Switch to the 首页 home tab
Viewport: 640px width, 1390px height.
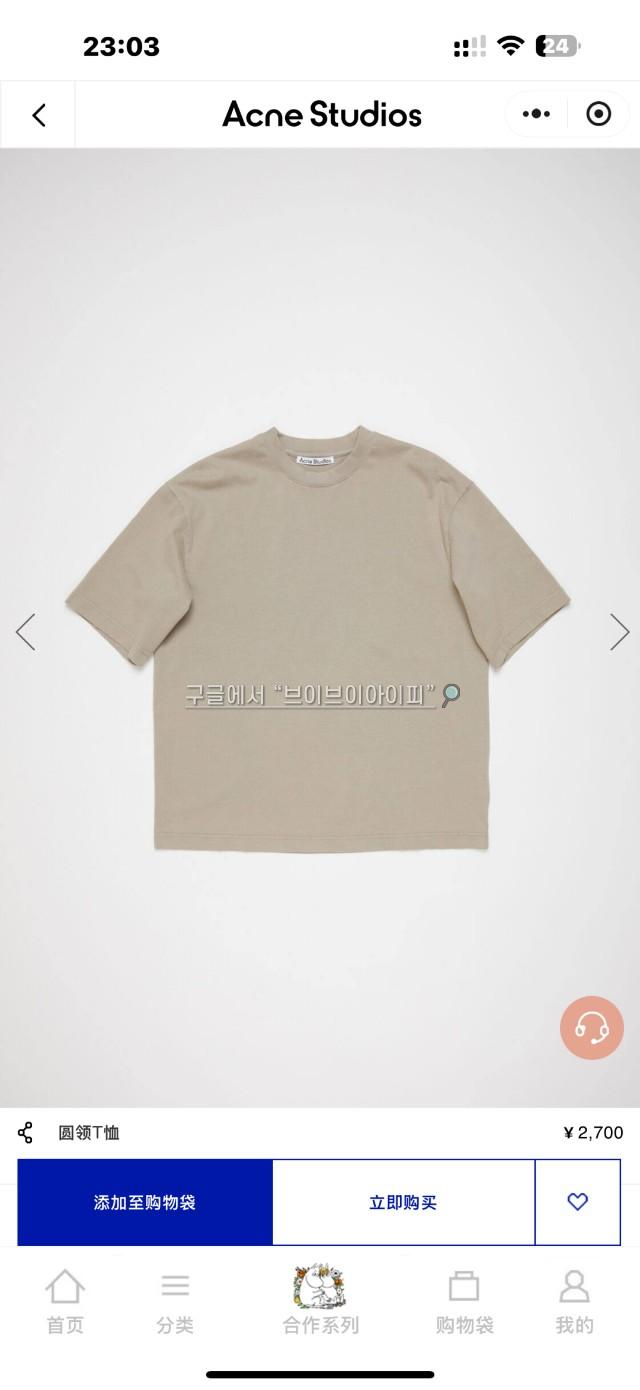65,1301
